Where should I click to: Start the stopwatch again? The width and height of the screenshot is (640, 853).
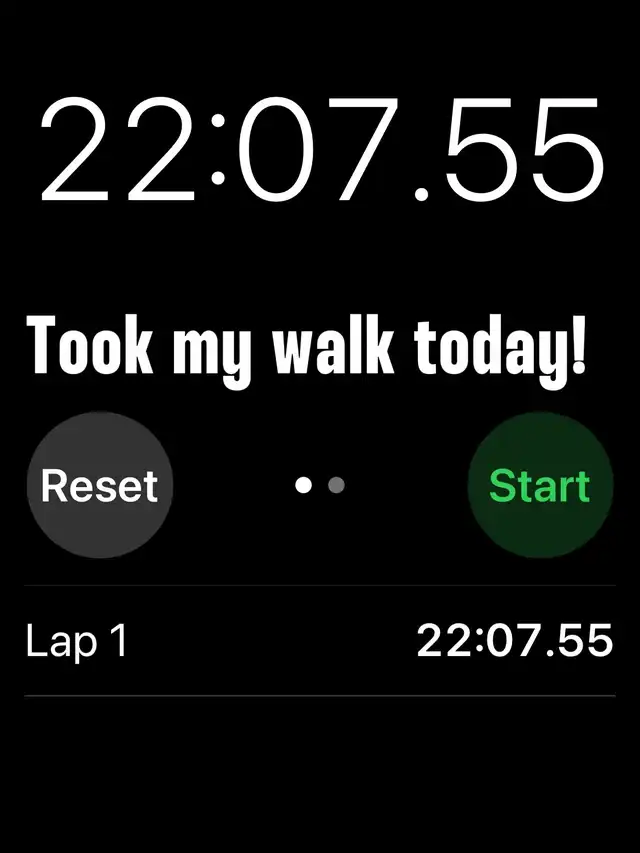coord(540,485)
